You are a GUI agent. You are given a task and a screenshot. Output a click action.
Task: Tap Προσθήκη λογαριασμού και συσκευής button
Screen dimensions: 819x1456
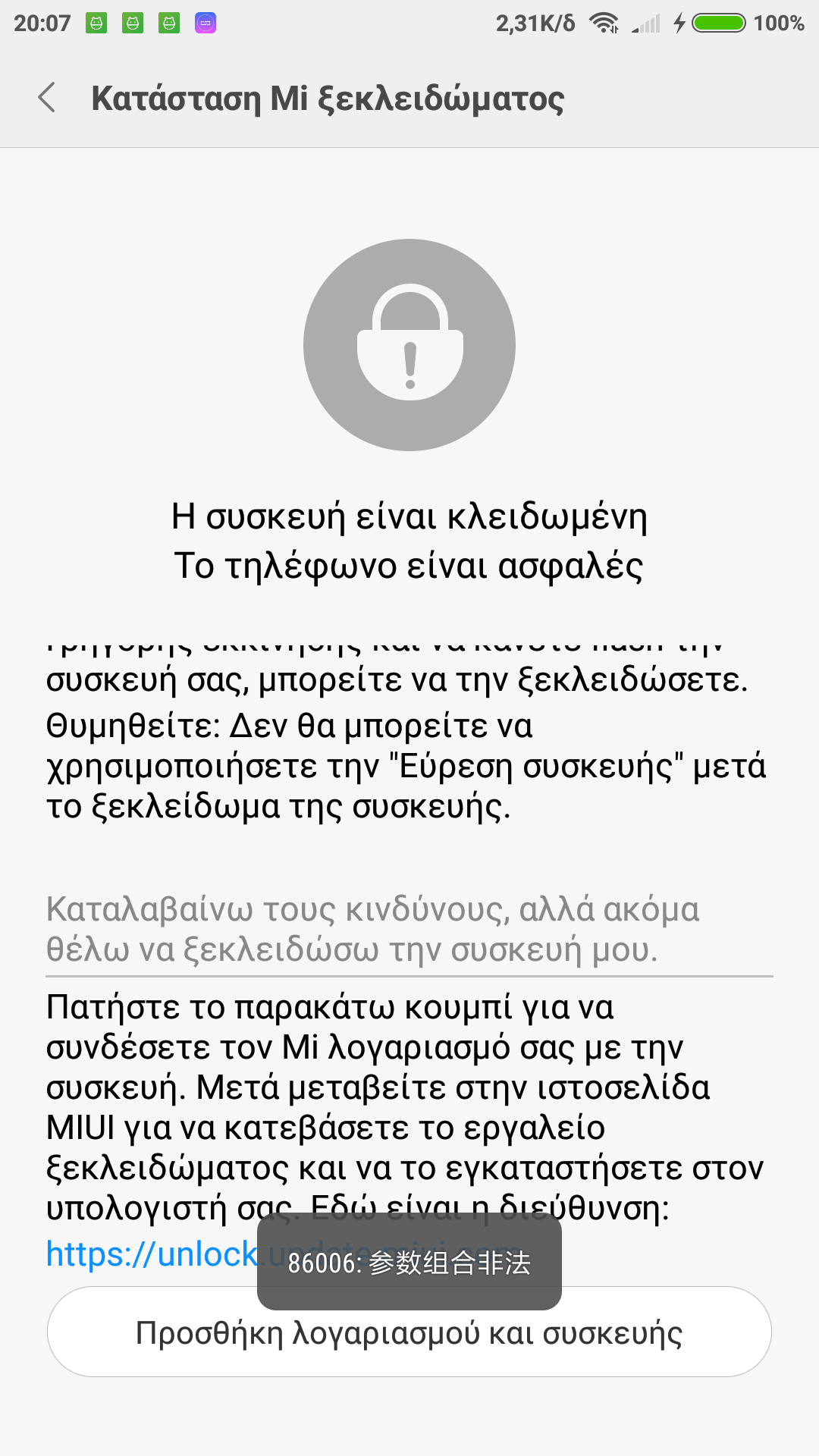tap(409, 1332)
